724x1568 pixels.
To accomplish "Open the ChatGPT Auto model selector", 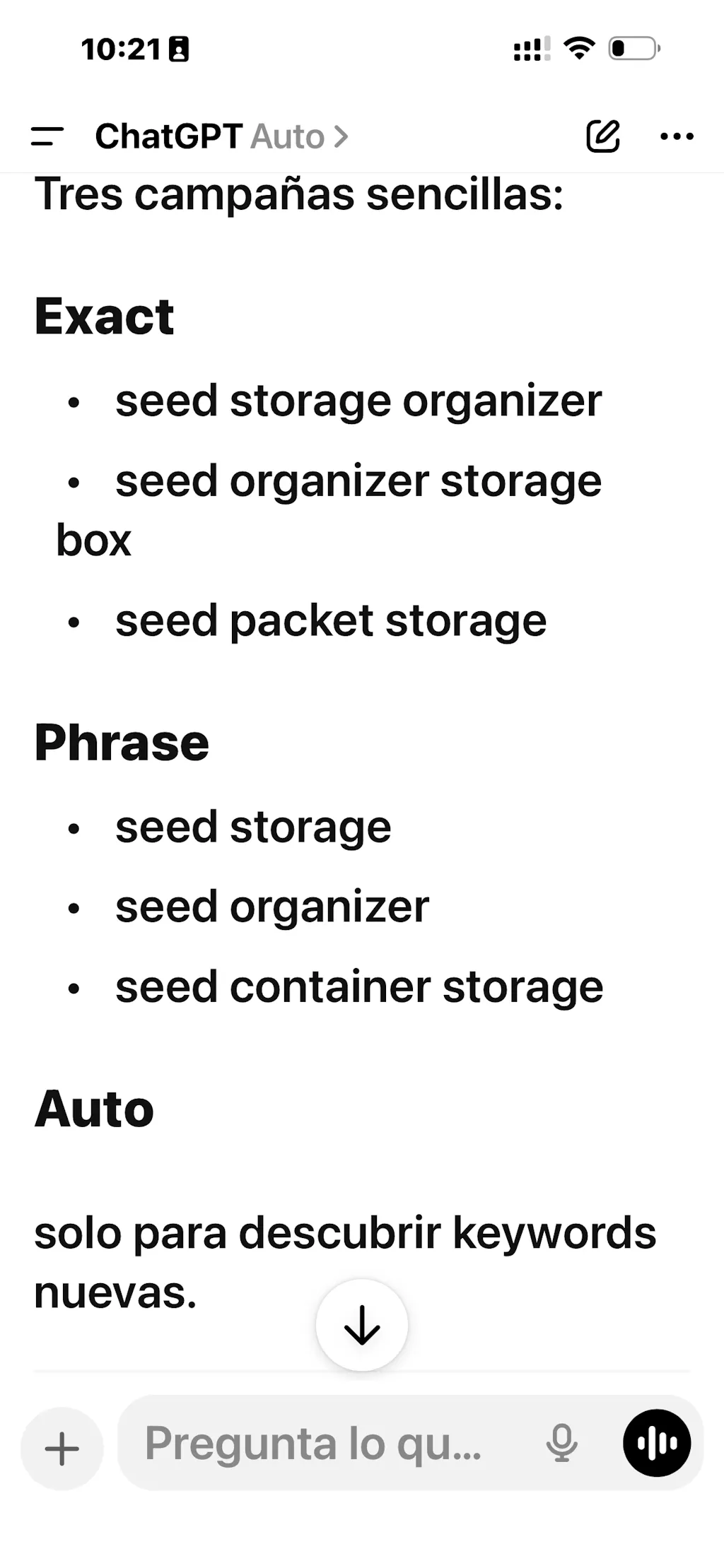I will pos(222,136).
